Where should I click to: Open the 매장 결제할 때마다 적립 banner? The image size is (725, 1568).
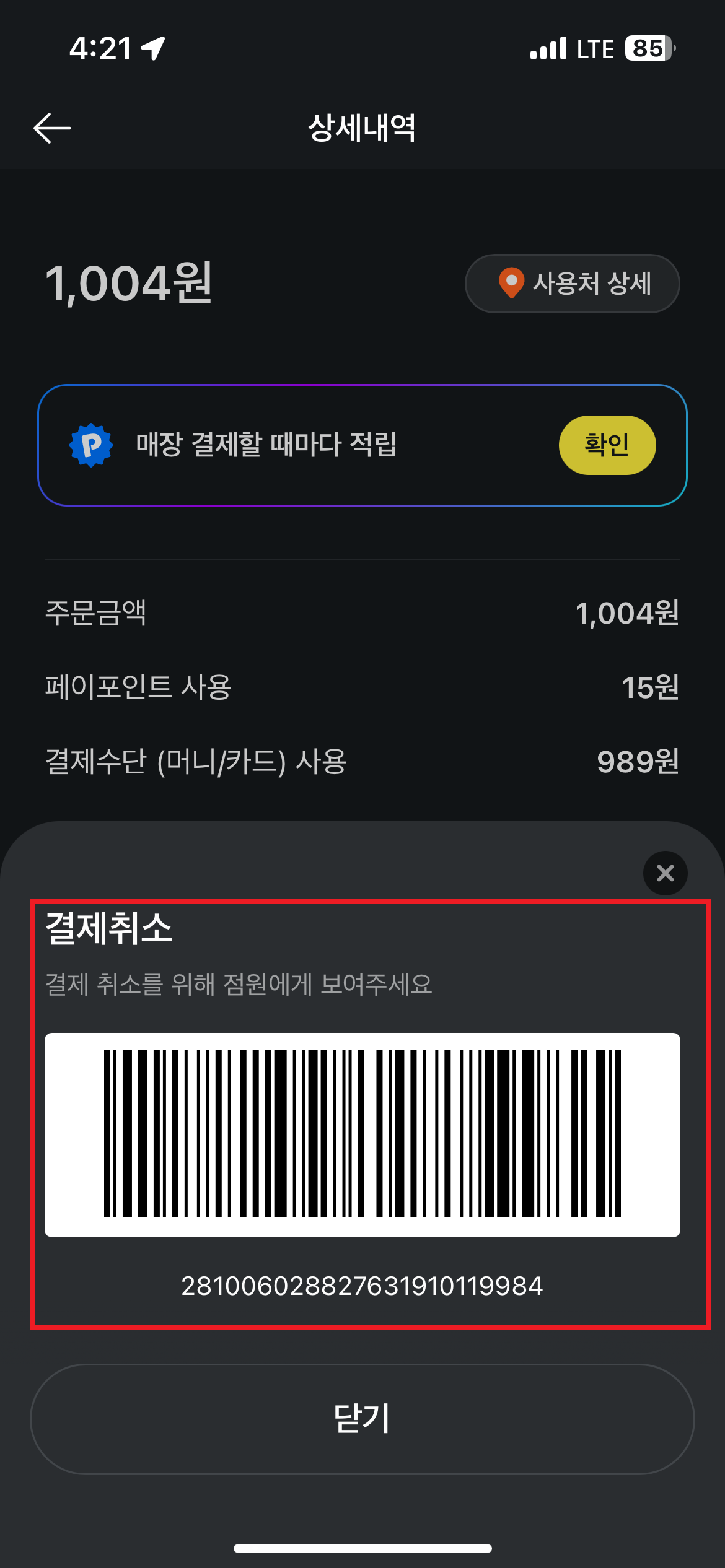tap(266, 445)
